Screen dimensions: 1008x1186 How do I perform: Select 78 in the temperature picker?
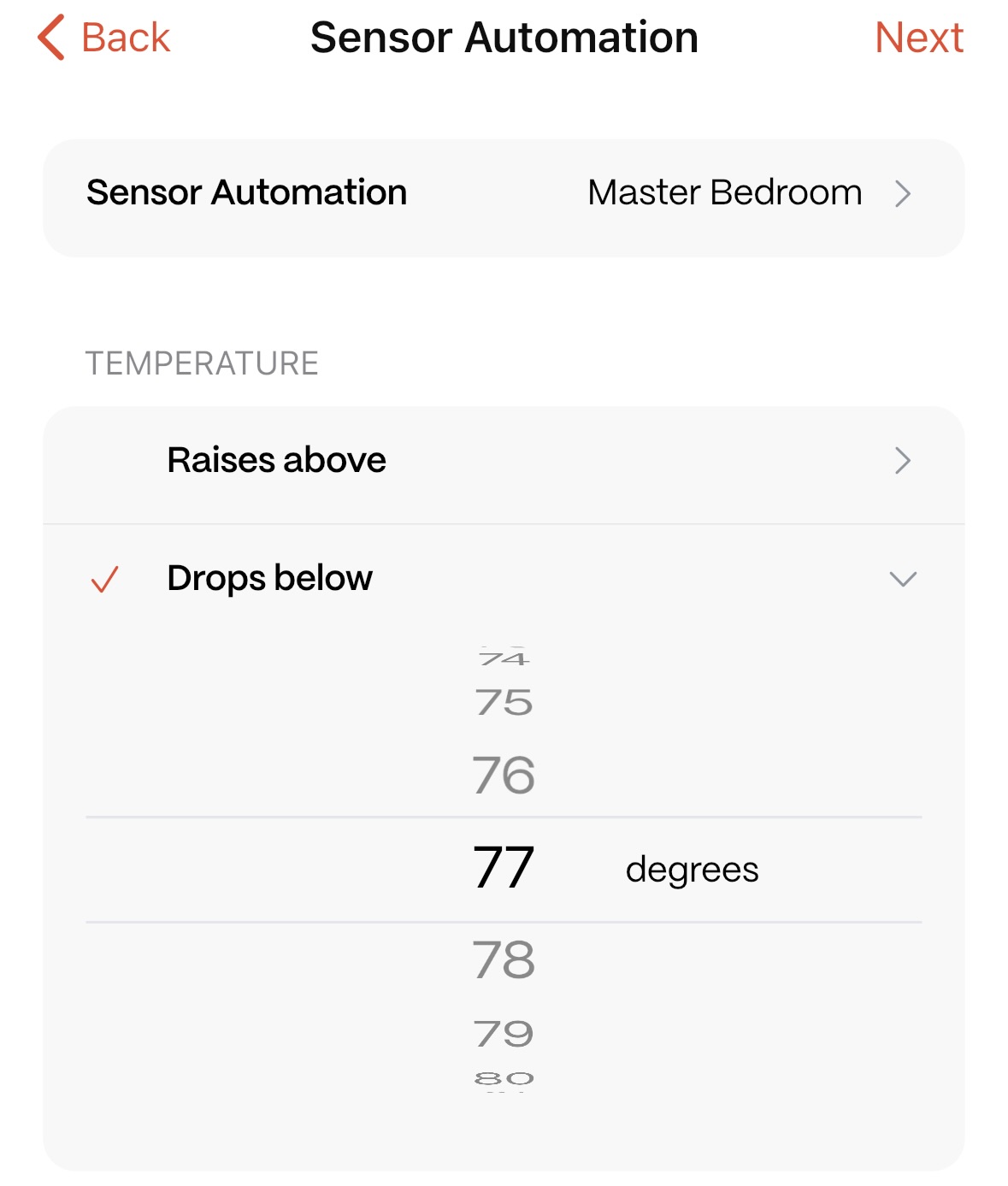coord(504,959)
